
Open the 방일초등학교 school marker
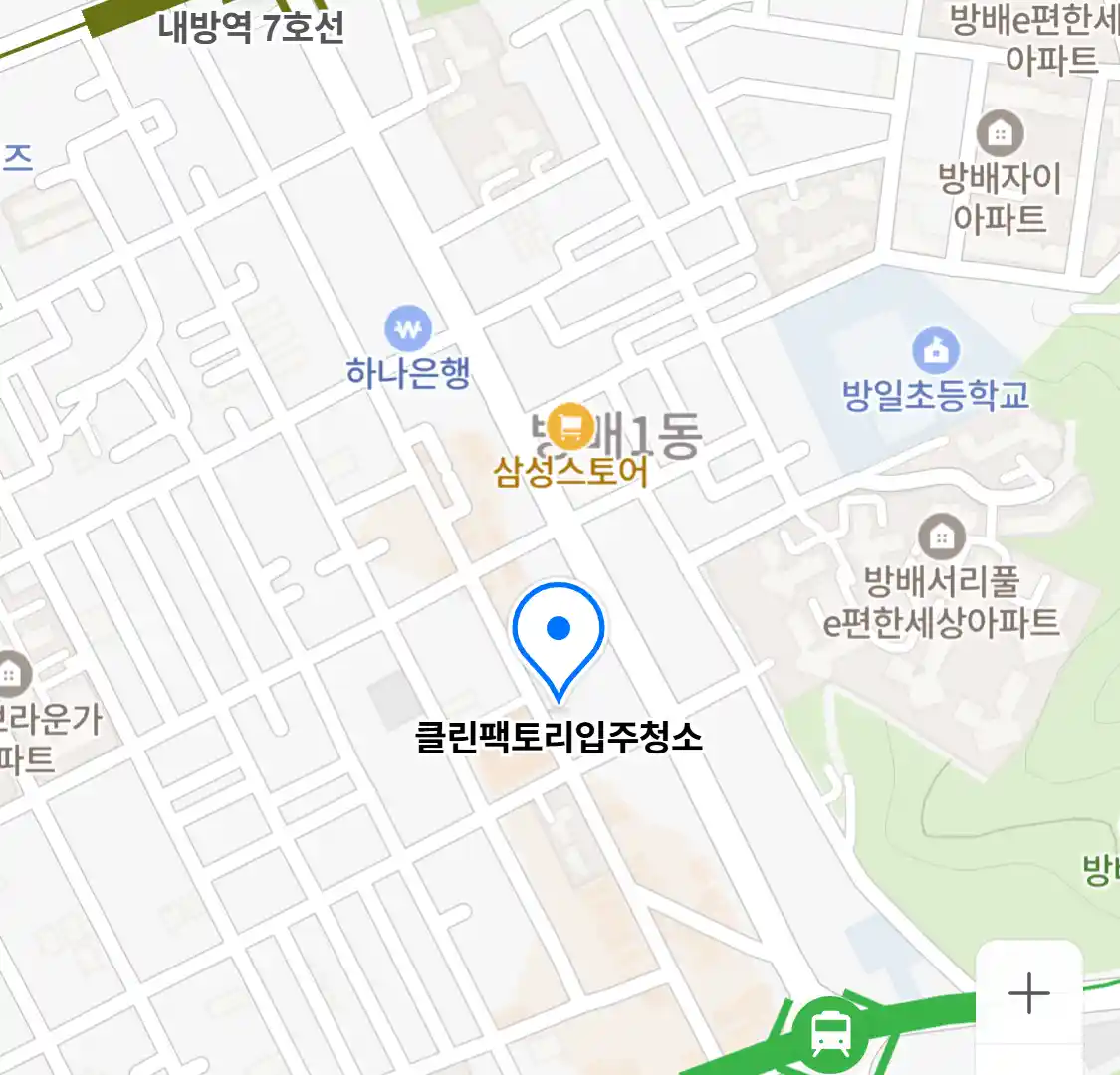(935, 350)
